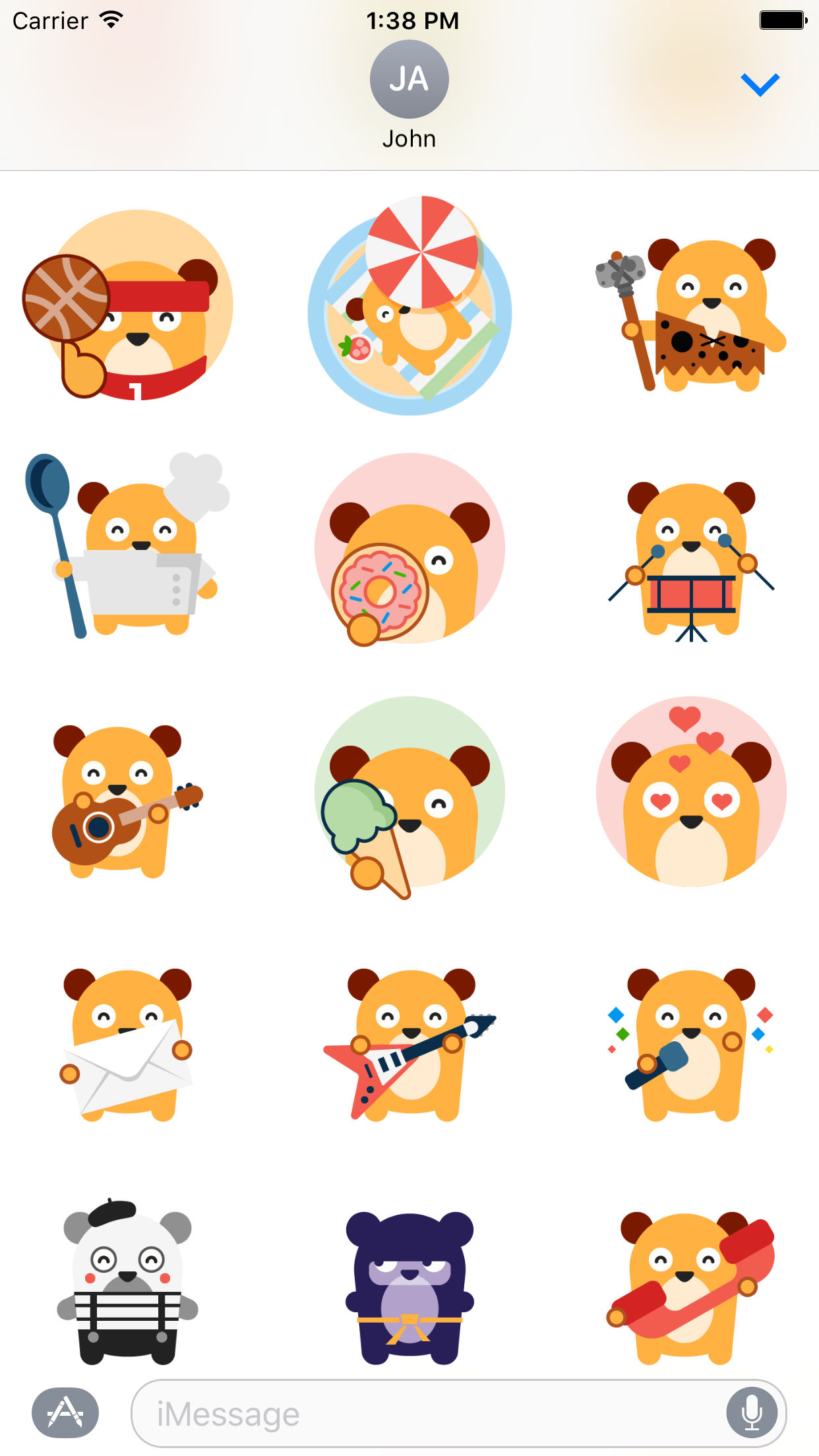Open John's contact avatar
The height and width of the screenshot is (1456, 819).
409,79
